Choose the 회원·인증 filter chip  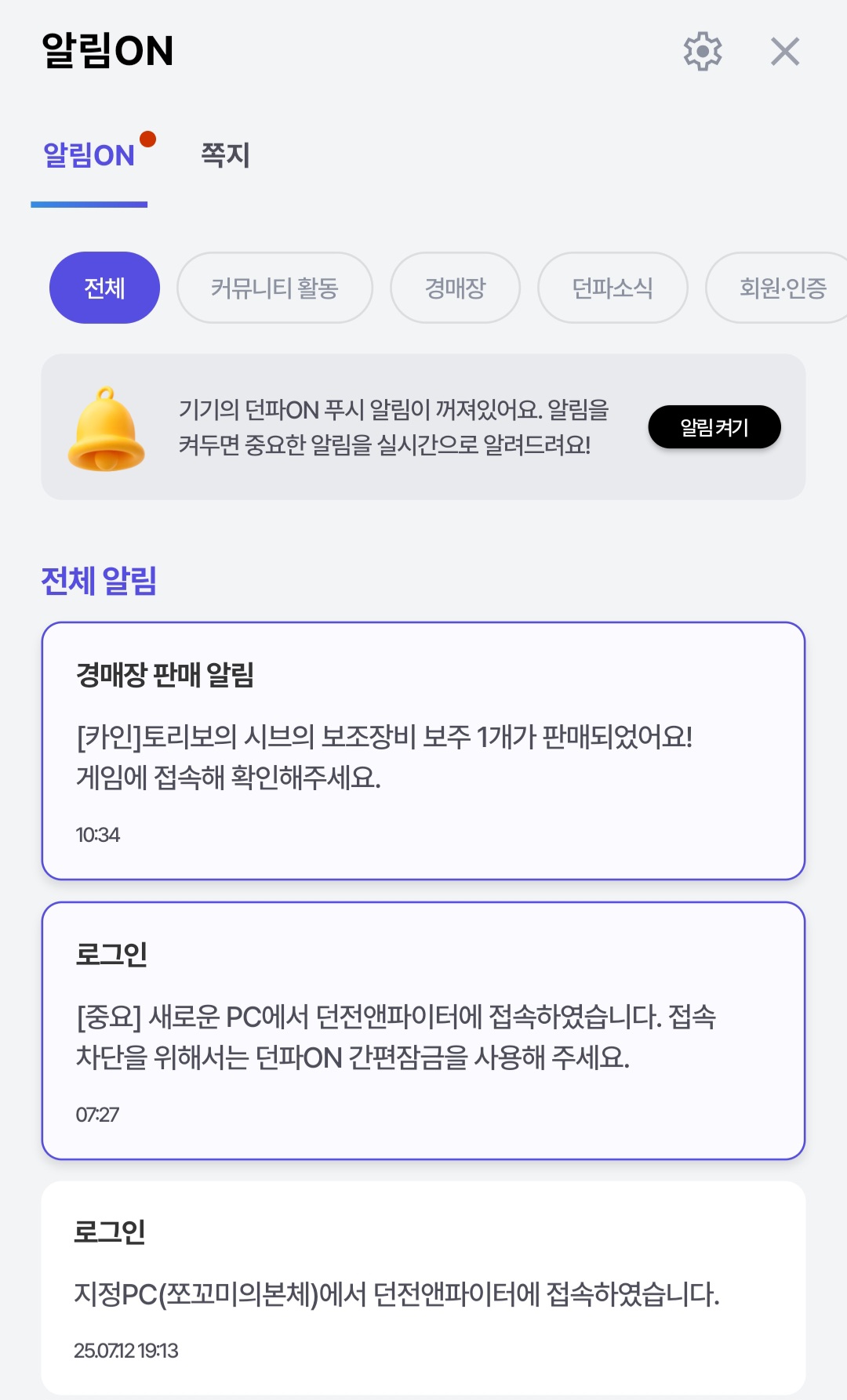tap(780, 288)
